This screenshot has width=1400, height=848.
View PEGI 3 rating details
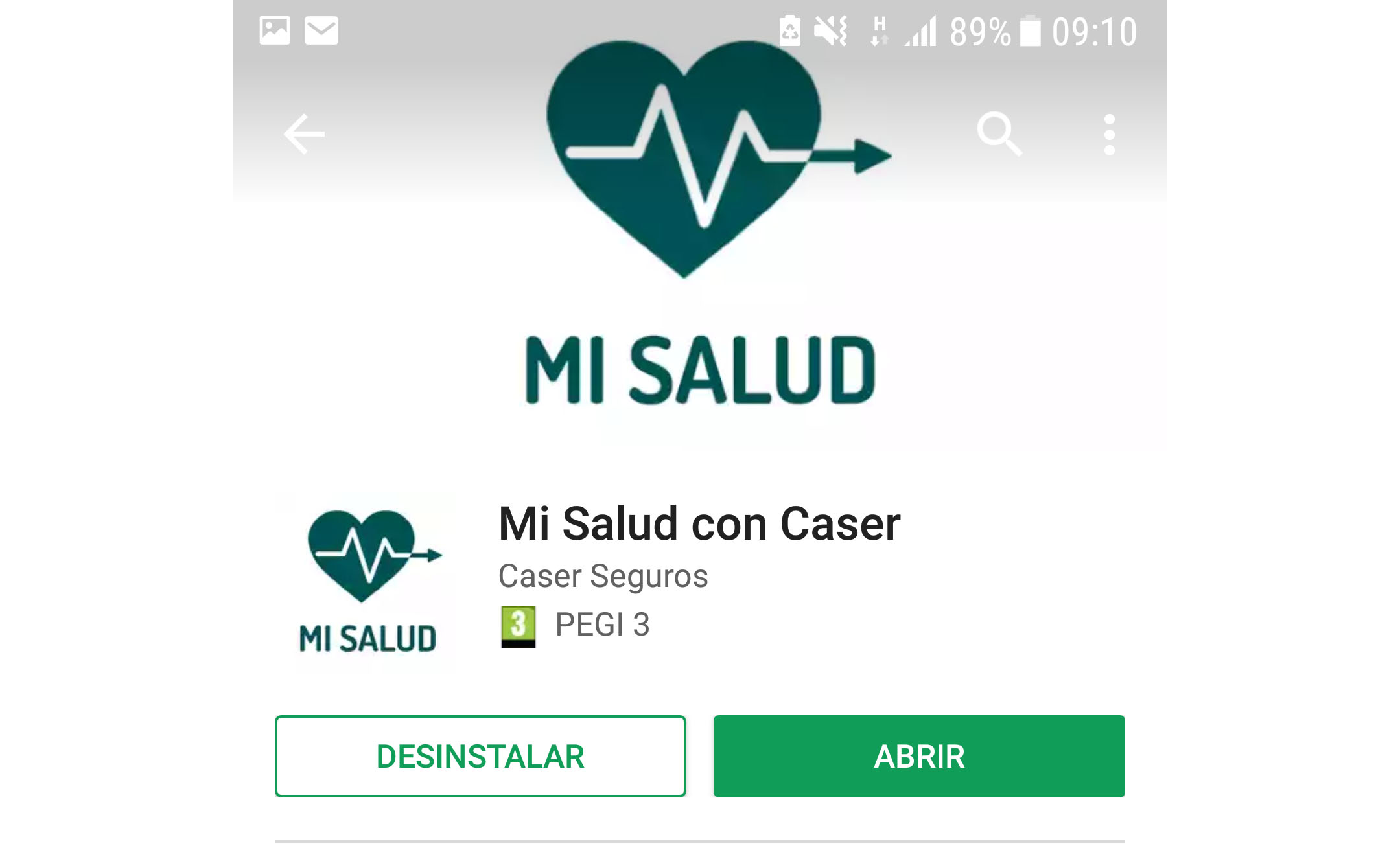[x=576, y=625]
